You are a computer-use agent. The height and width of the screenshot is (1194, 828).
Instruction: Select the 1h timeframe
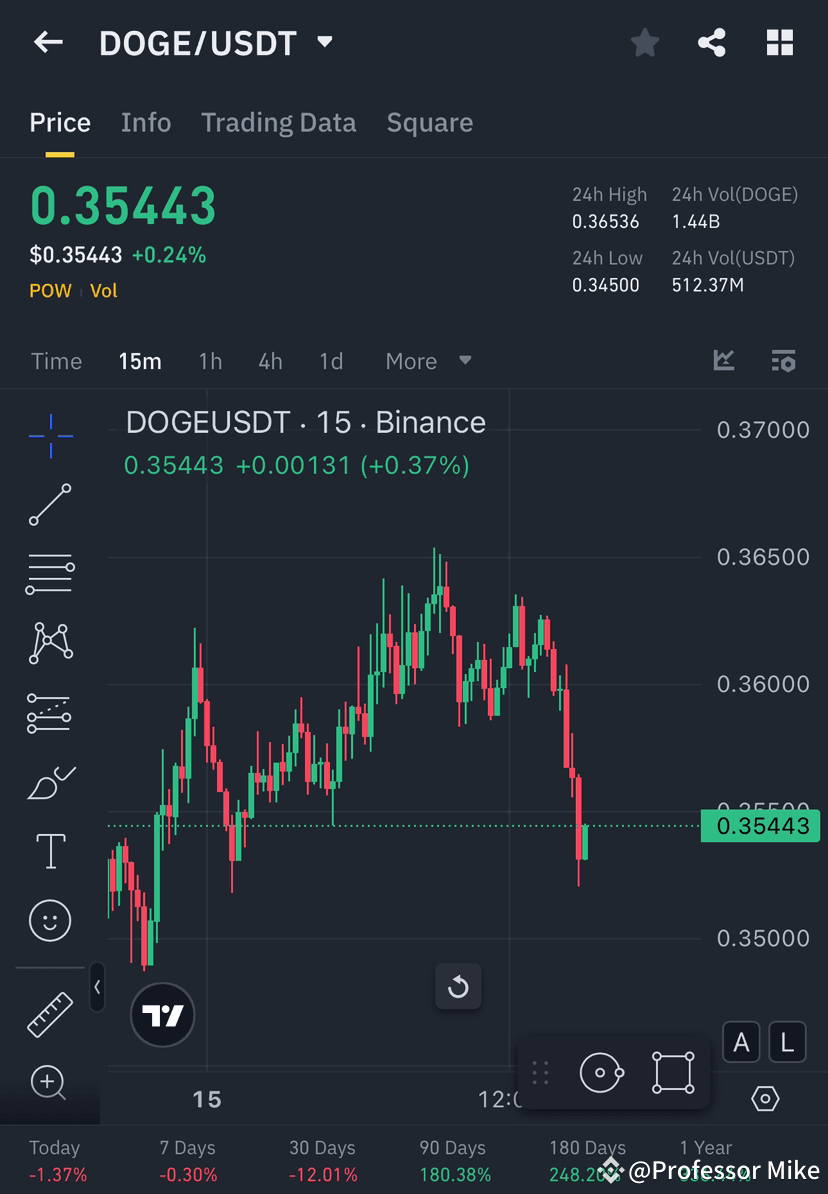pyautogui.click(x=210, y=361)
